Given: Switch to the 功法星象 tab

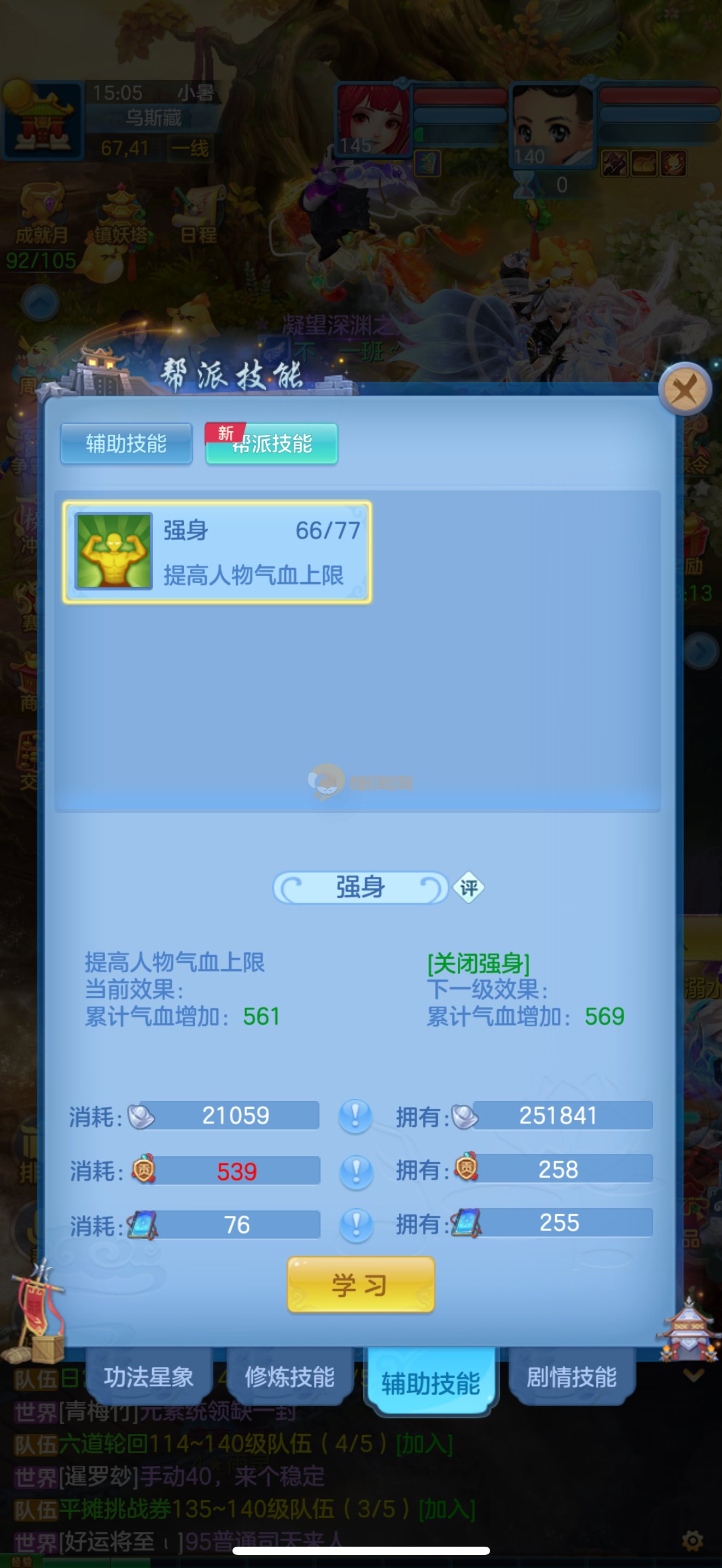Looking at the screenshot, I should (149, 1377).
